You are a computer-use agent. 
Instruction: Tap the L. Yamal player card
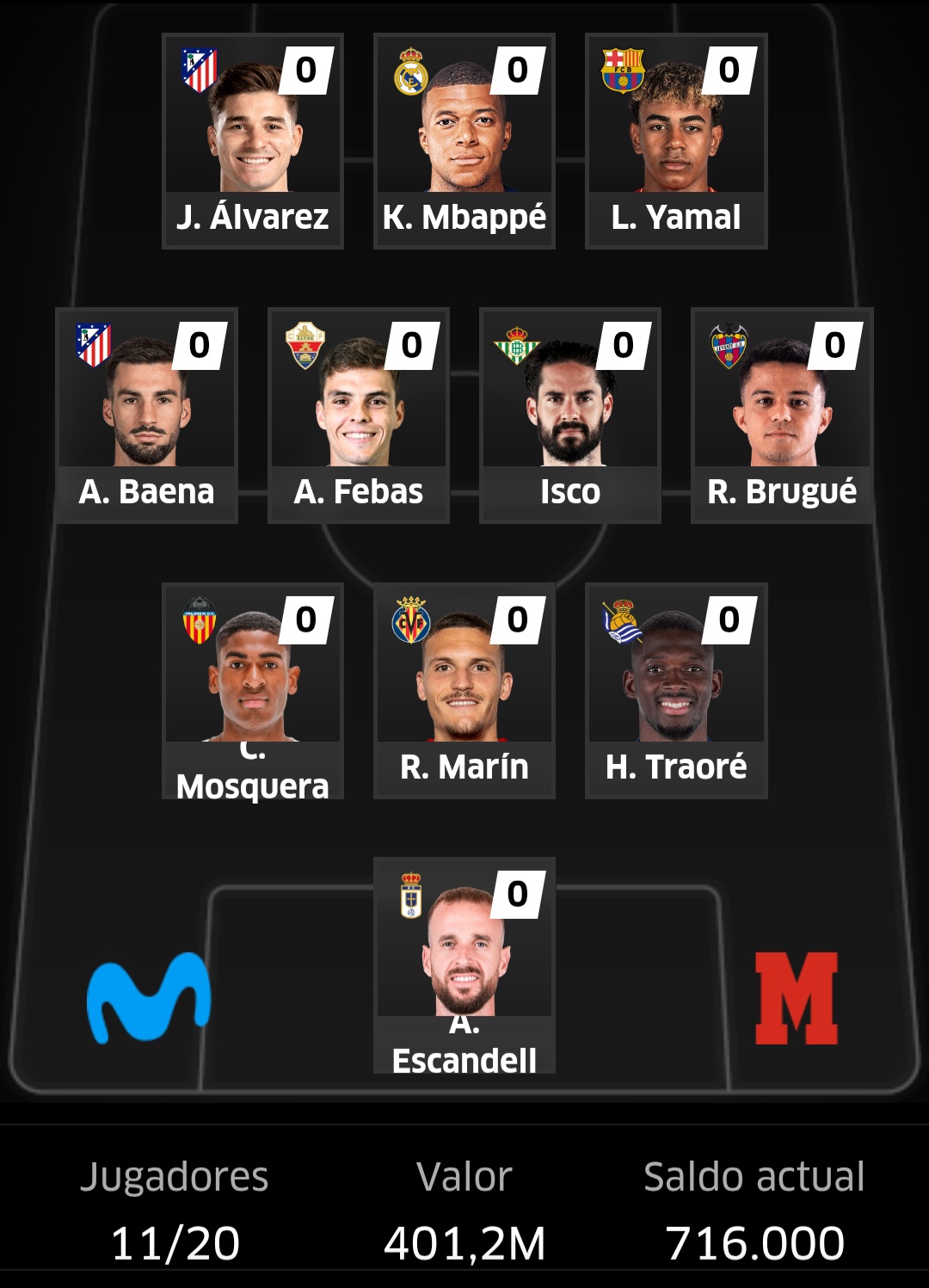676,142
